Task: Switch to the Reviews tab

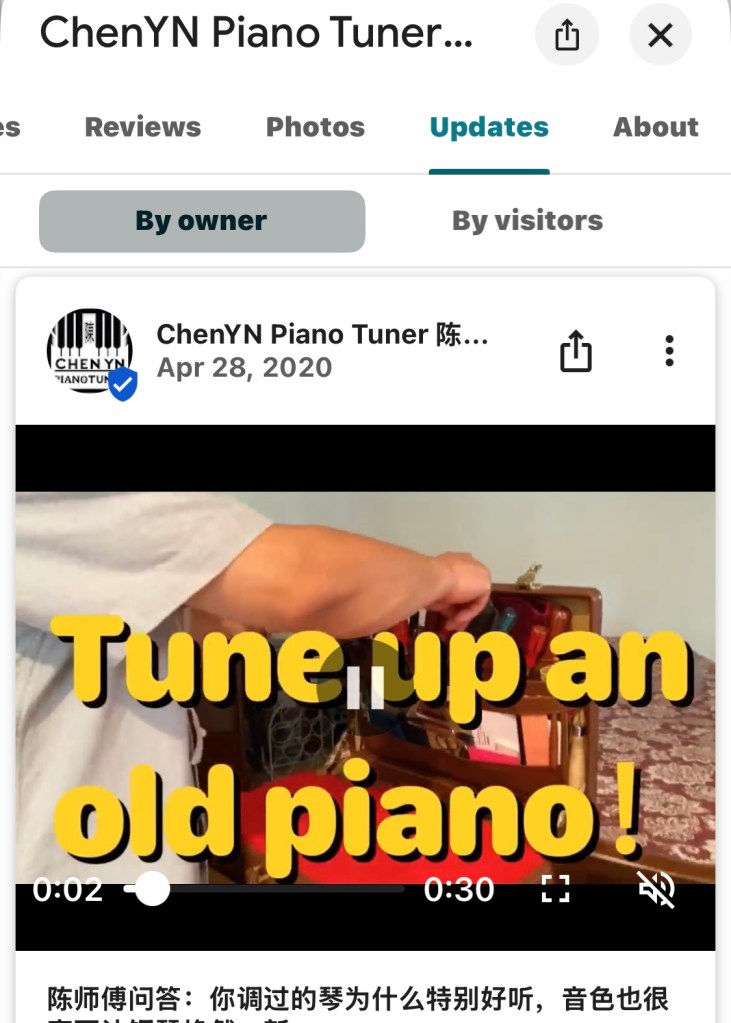Action: click(143, 127)
